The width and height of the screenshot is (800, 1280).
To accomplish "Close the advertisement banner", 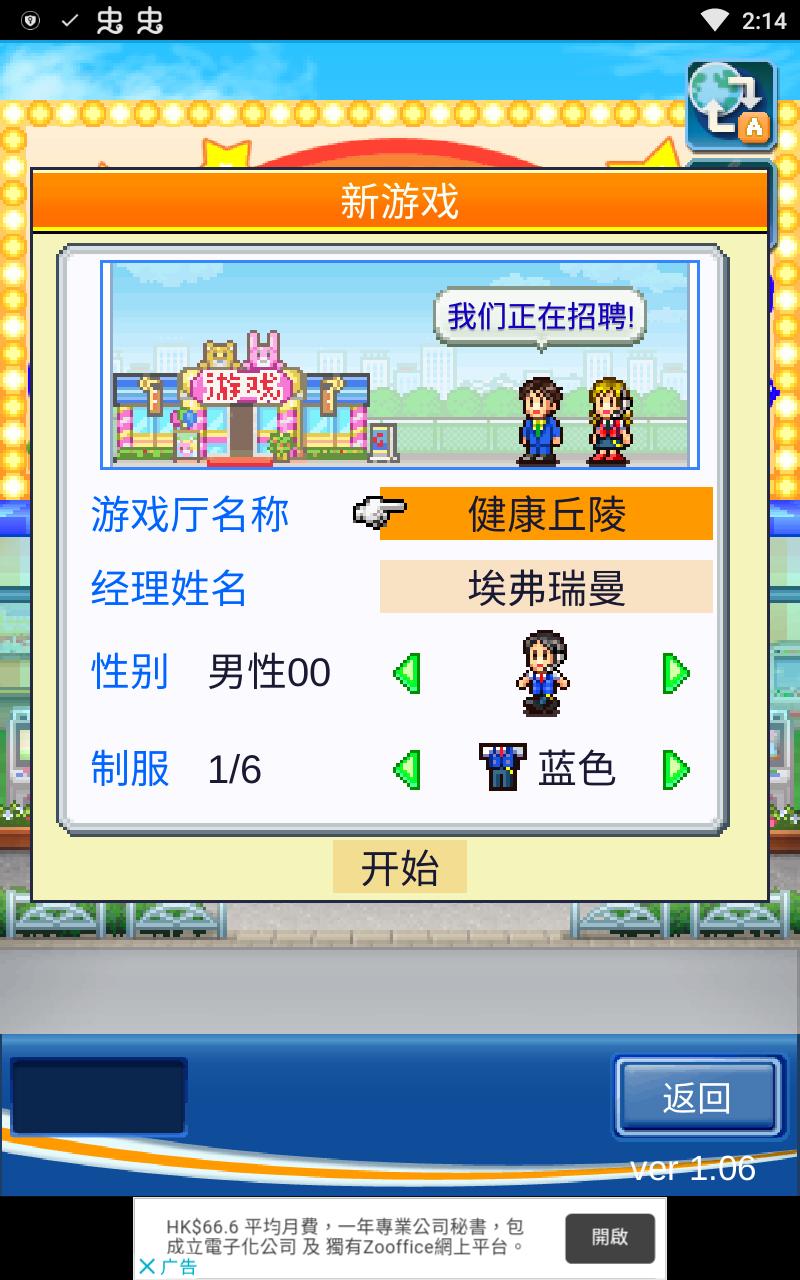I will [147, 1267].
